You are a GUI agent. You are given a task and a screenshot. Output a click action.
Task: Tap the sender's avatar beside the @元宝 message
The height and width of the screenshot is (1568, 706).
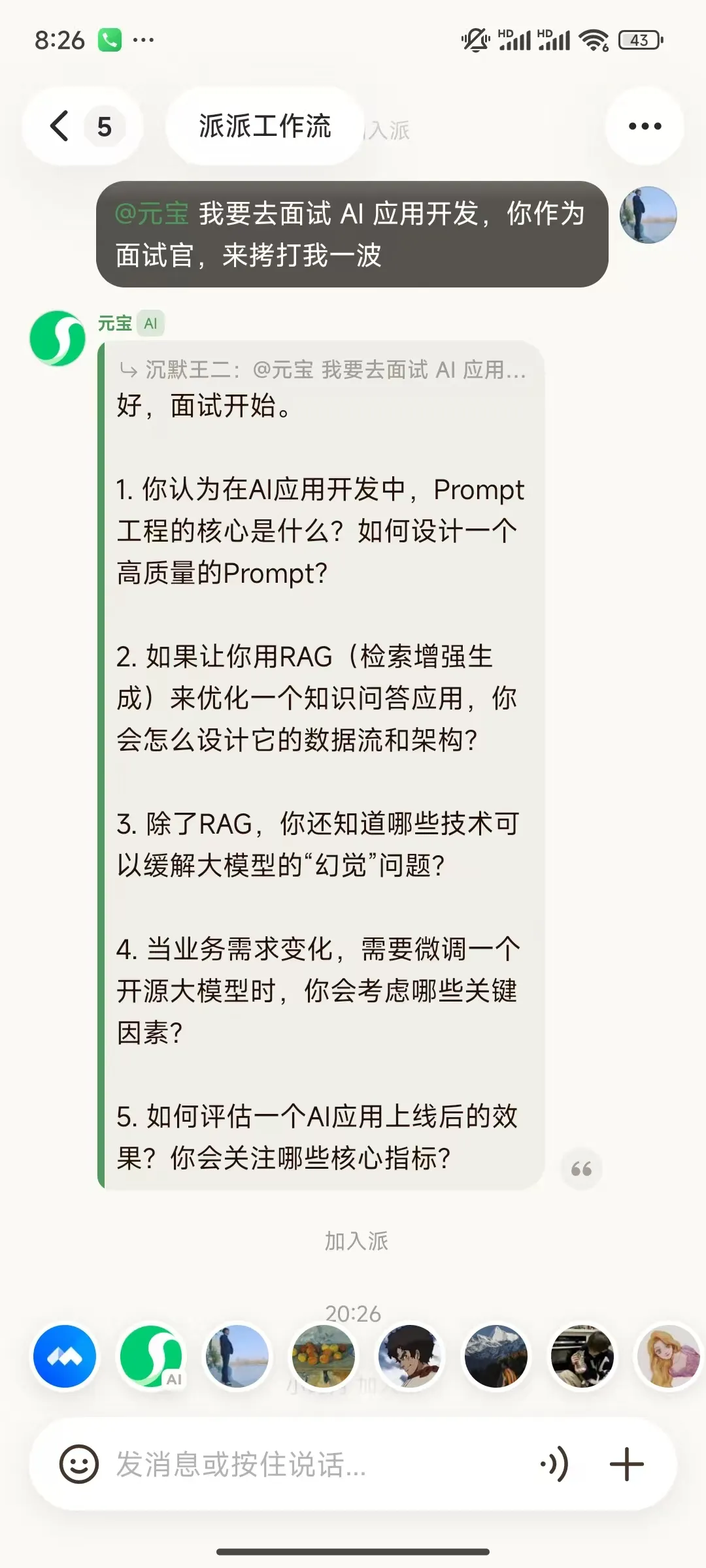click(x=648, y=215)
